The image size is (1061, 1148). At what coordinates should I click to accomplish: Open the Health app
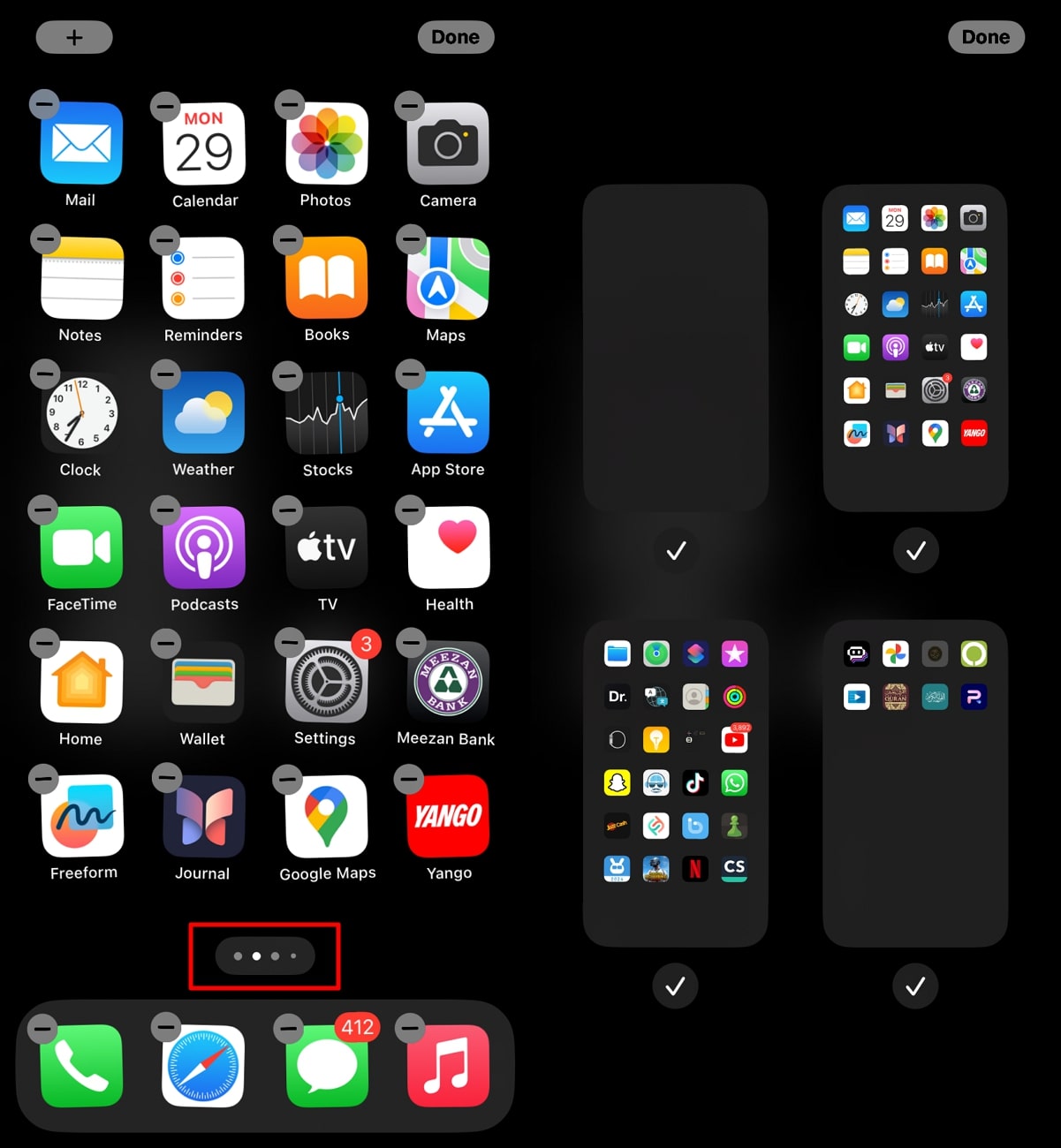click(x=448, y=548)
